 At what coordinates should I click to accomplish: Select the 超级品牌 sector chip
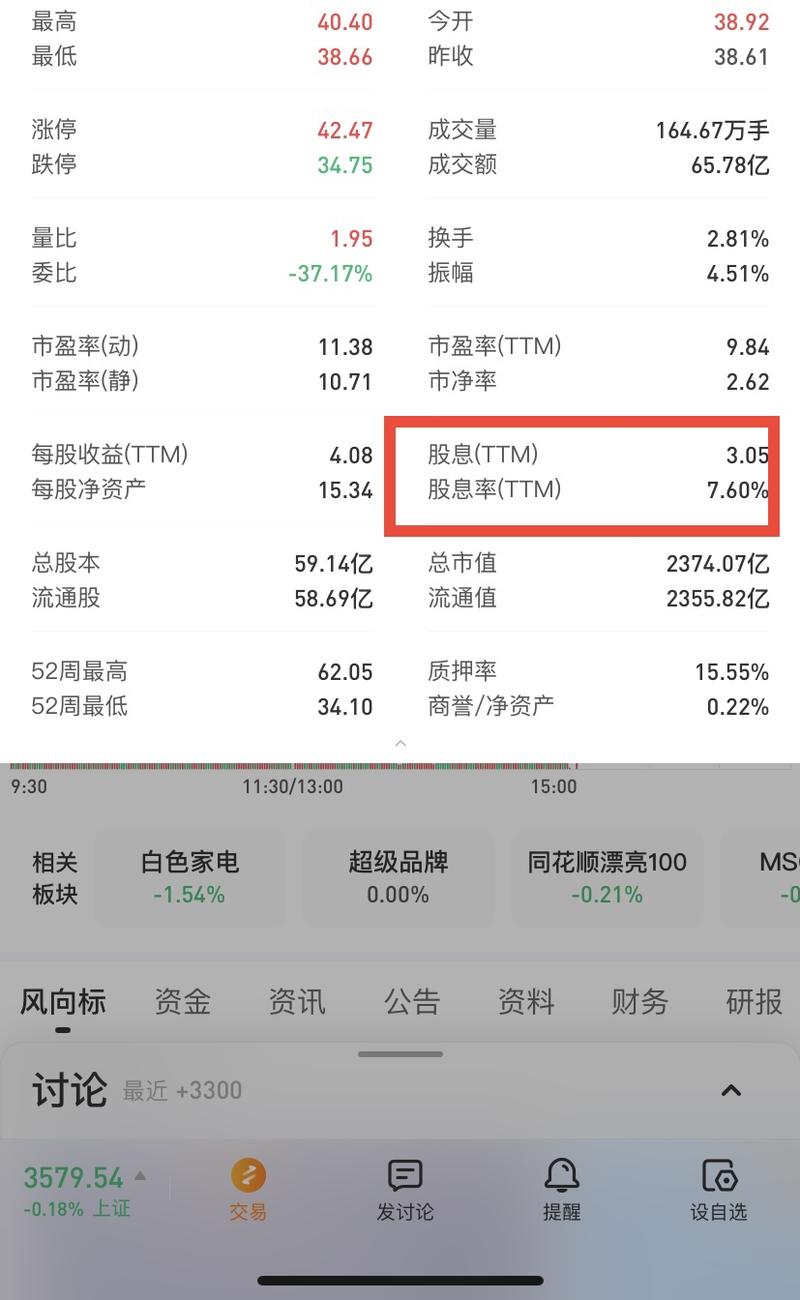point(398,877)
